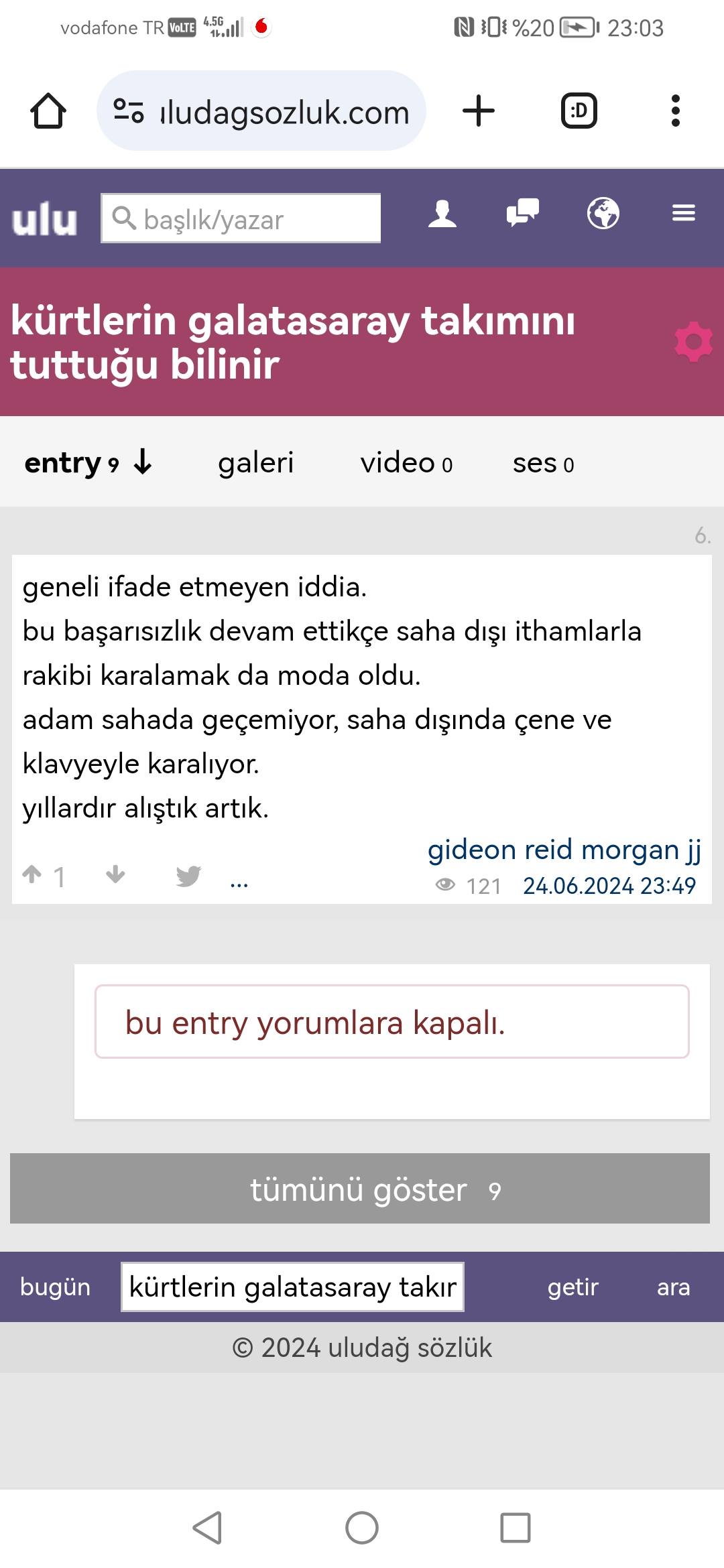Open the bugün link in footer
724x1568 pixels.
56,1287
